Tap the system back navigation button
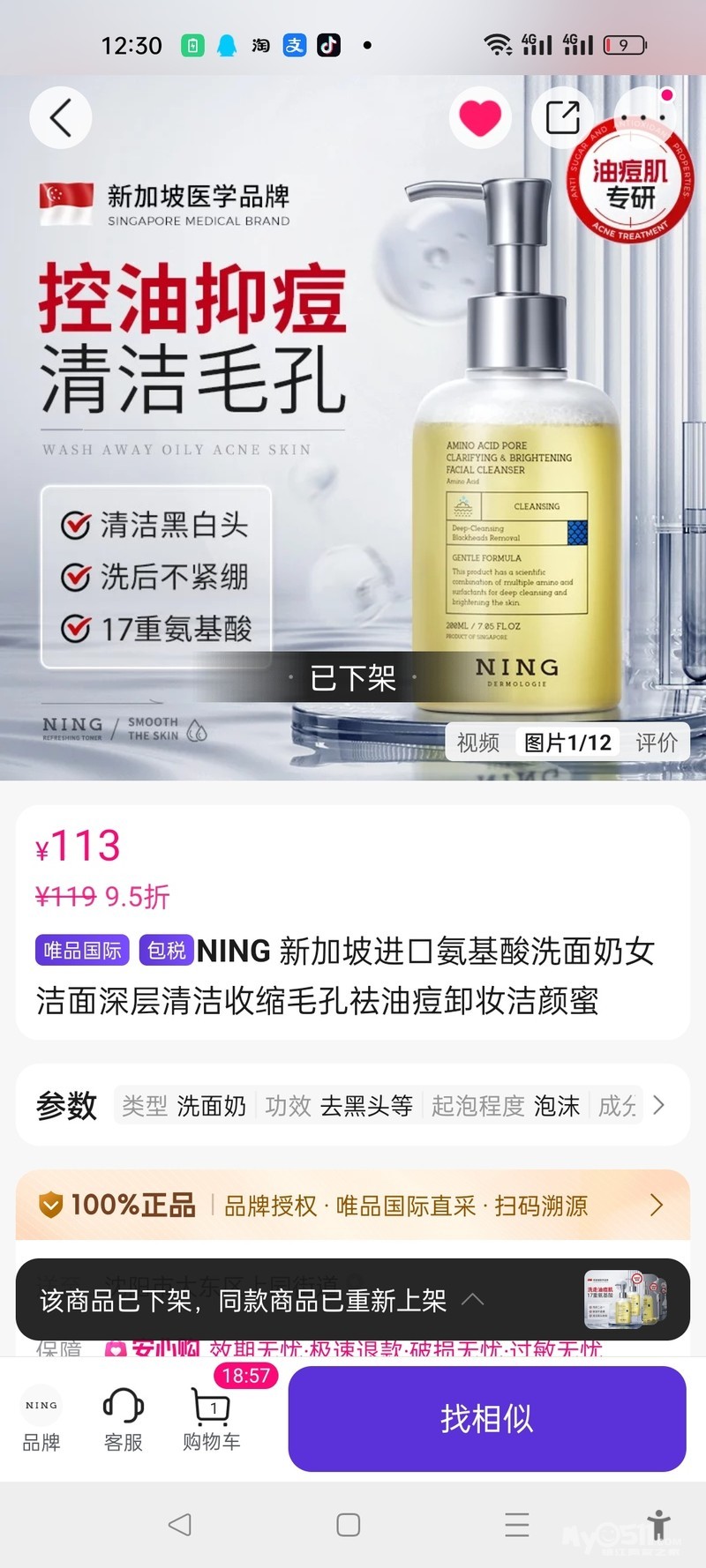 180,1525
